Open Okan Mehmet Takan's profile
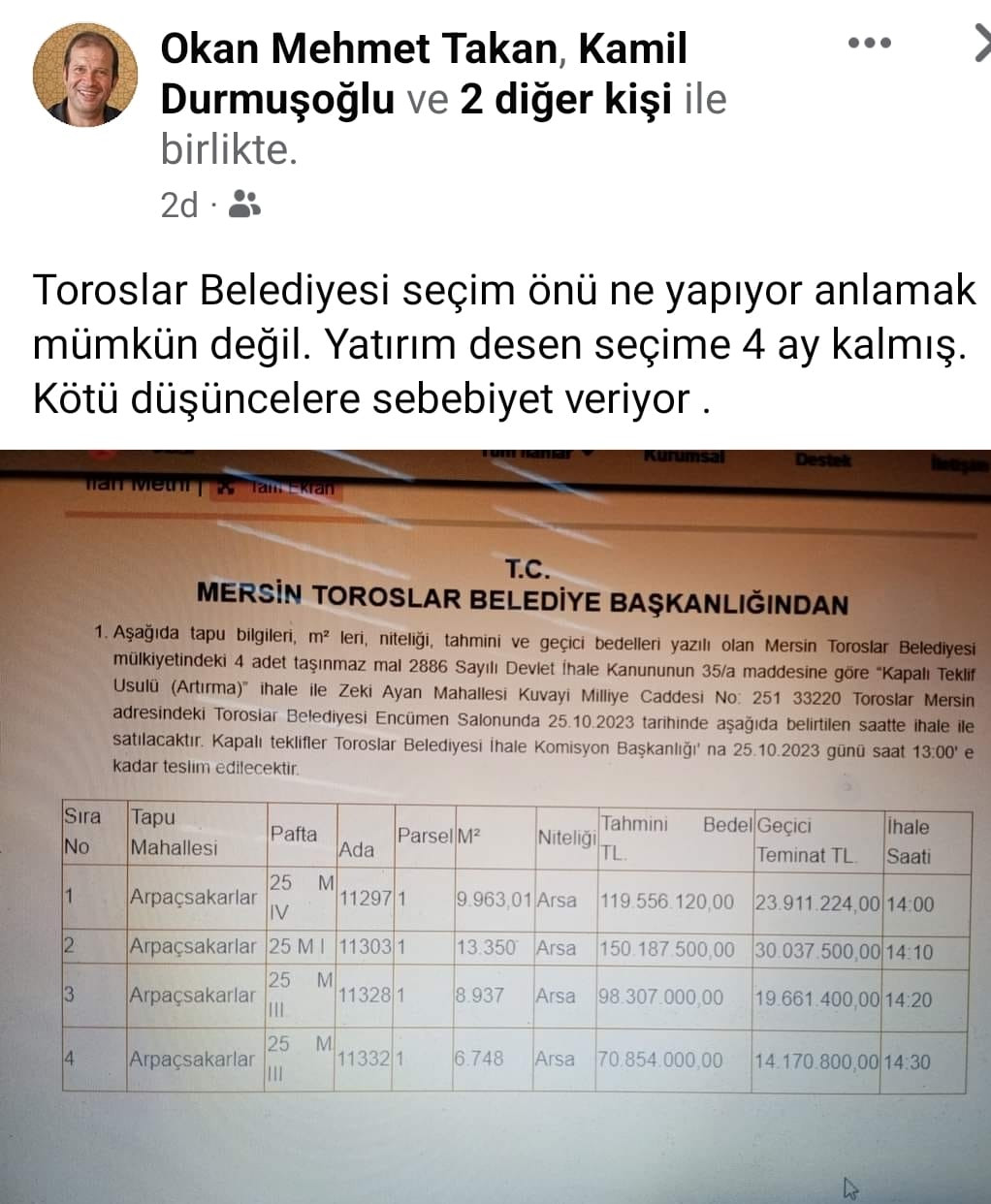The image size is (991, 1204). (x=358, y=48)
